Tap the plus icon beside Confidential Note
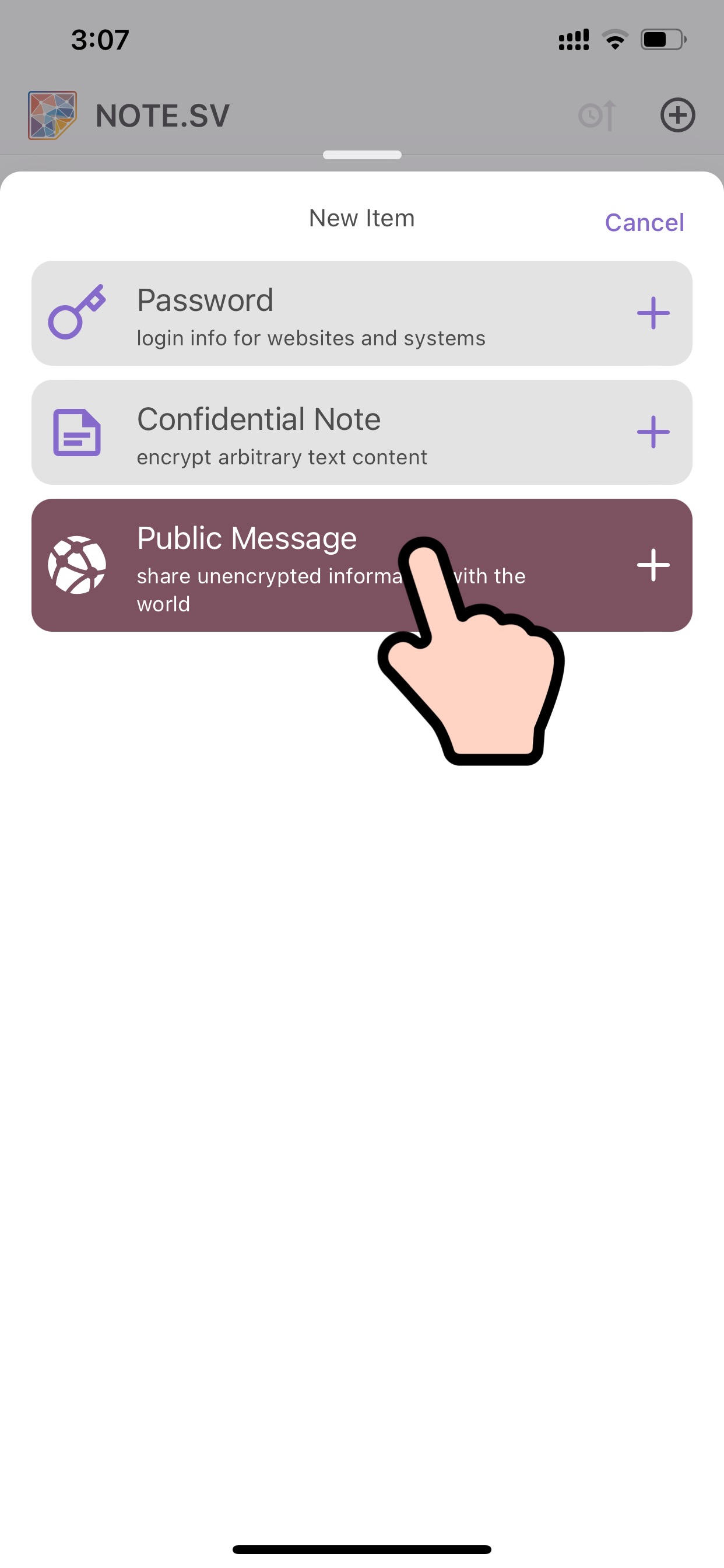The height and width of the screenshot is (1568, 724). click(x=653, y=433)
